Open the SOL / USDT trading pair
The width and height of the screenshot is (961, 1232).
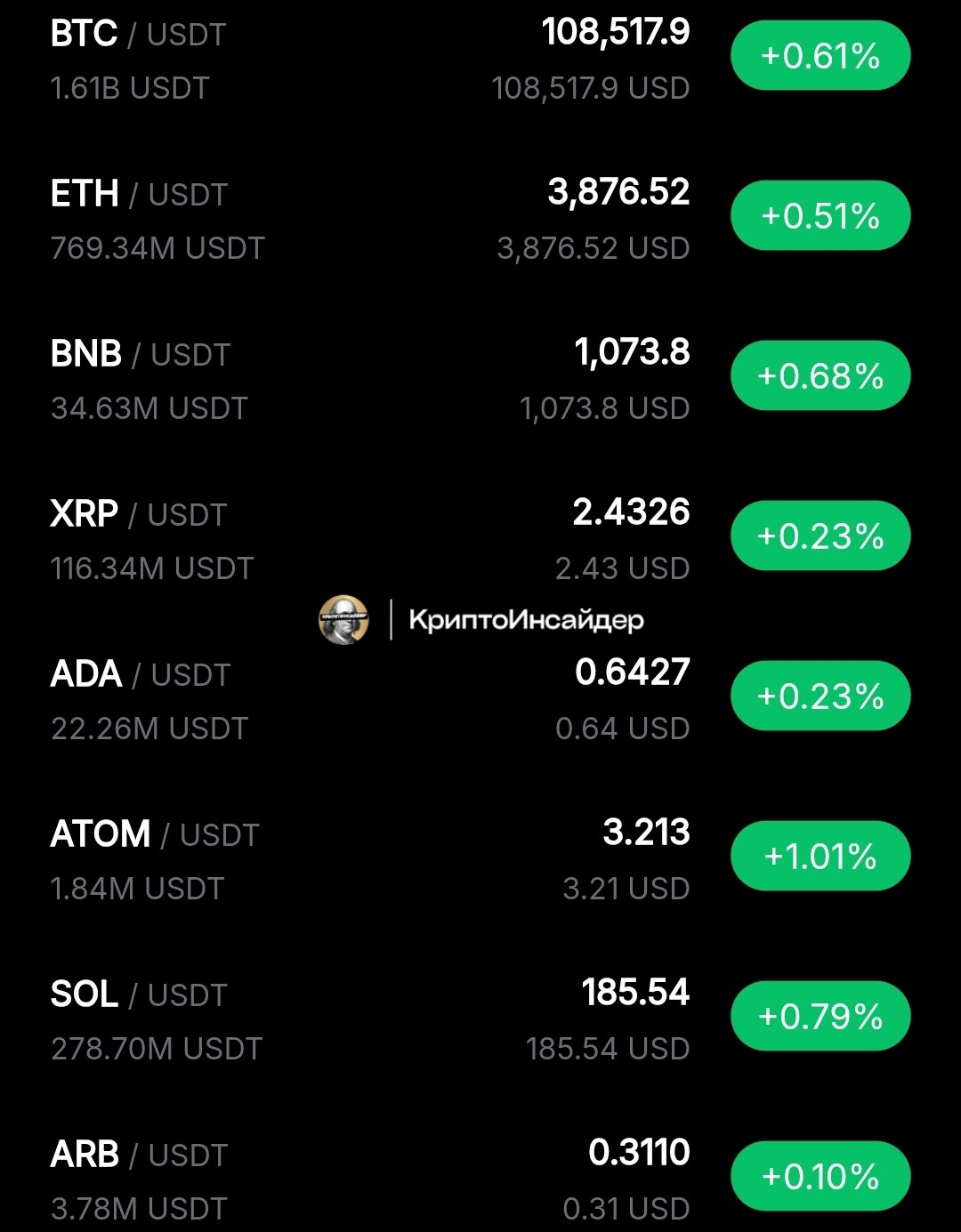[139, 995]
